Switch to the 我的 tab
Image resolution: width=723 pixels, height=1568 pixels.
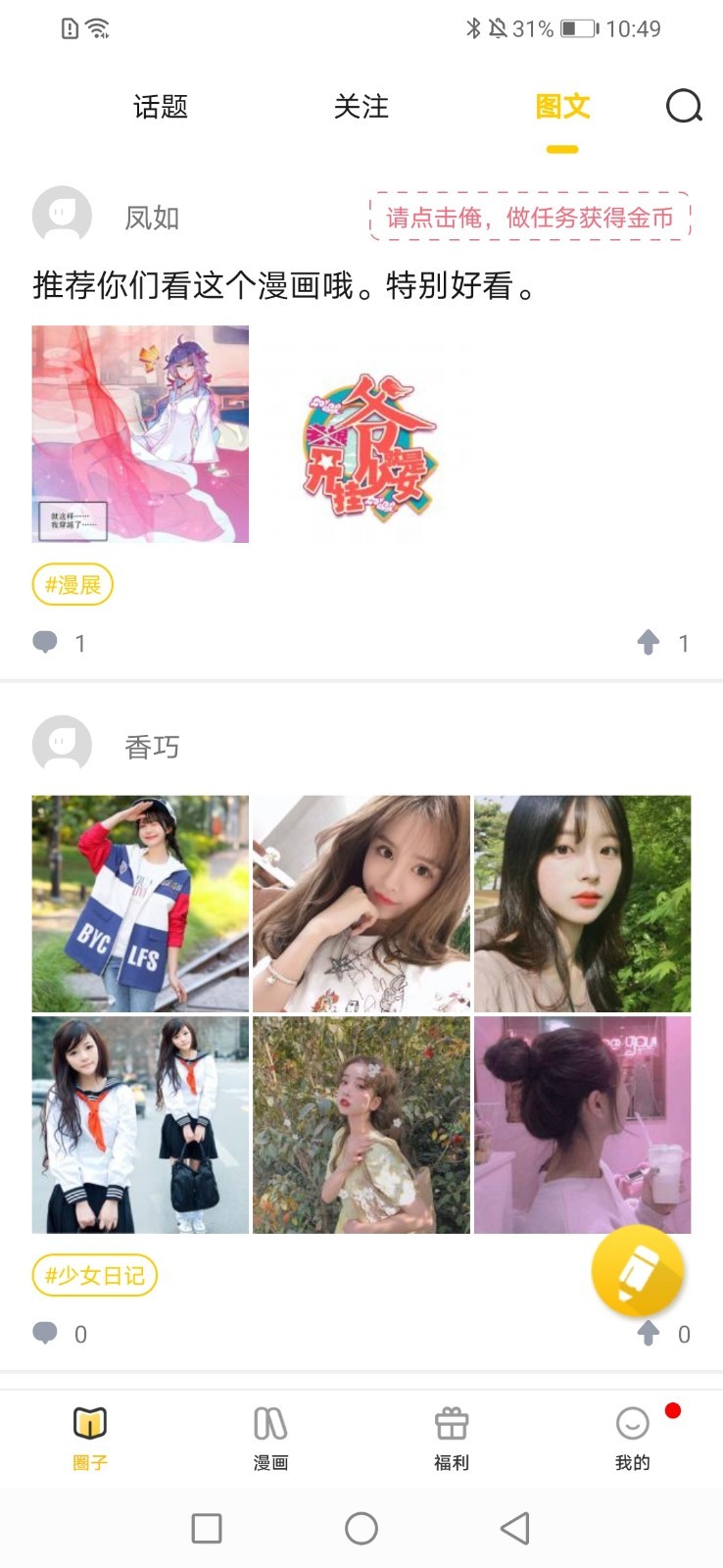click(x=633, y=1439)
